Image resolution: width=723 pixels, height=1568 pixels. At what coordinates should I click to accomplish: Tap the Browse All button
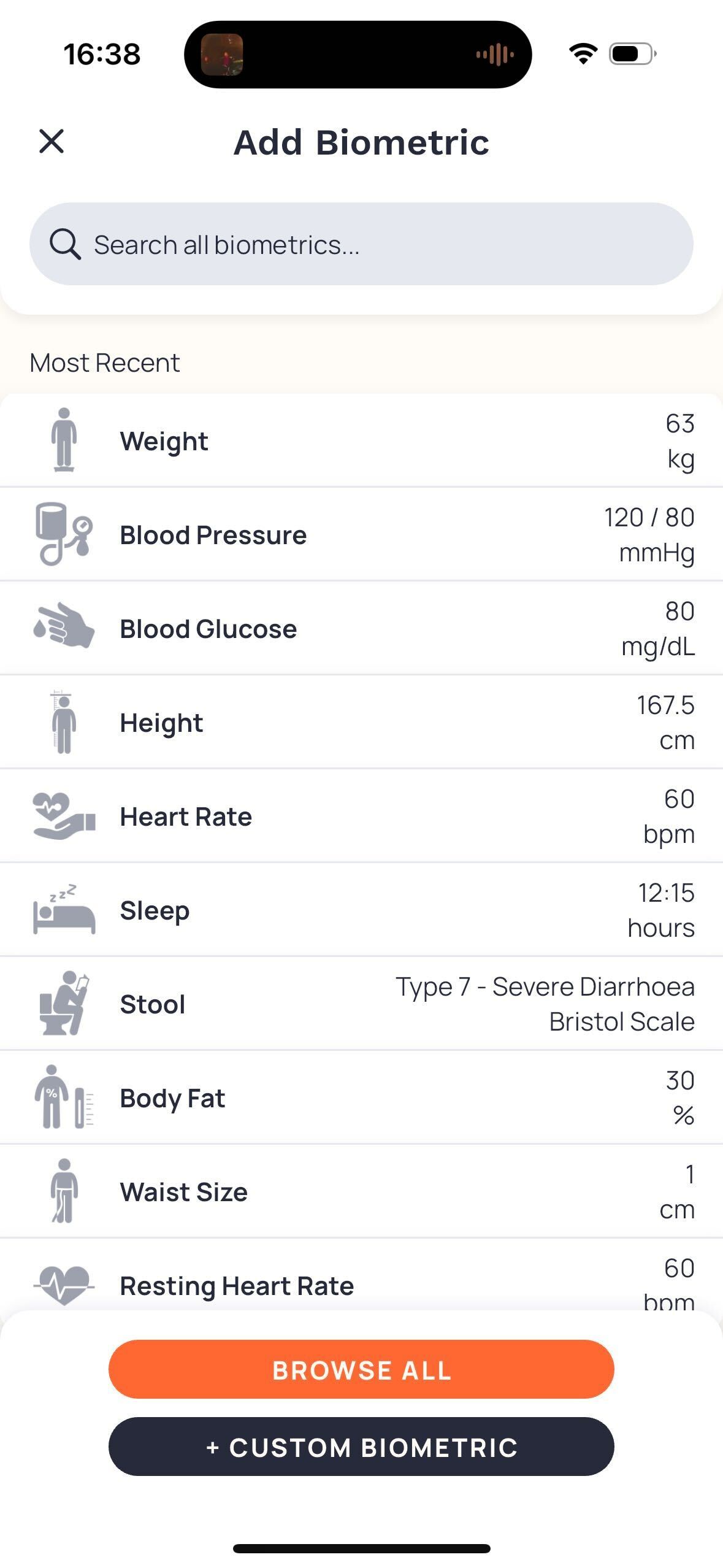361,1369
